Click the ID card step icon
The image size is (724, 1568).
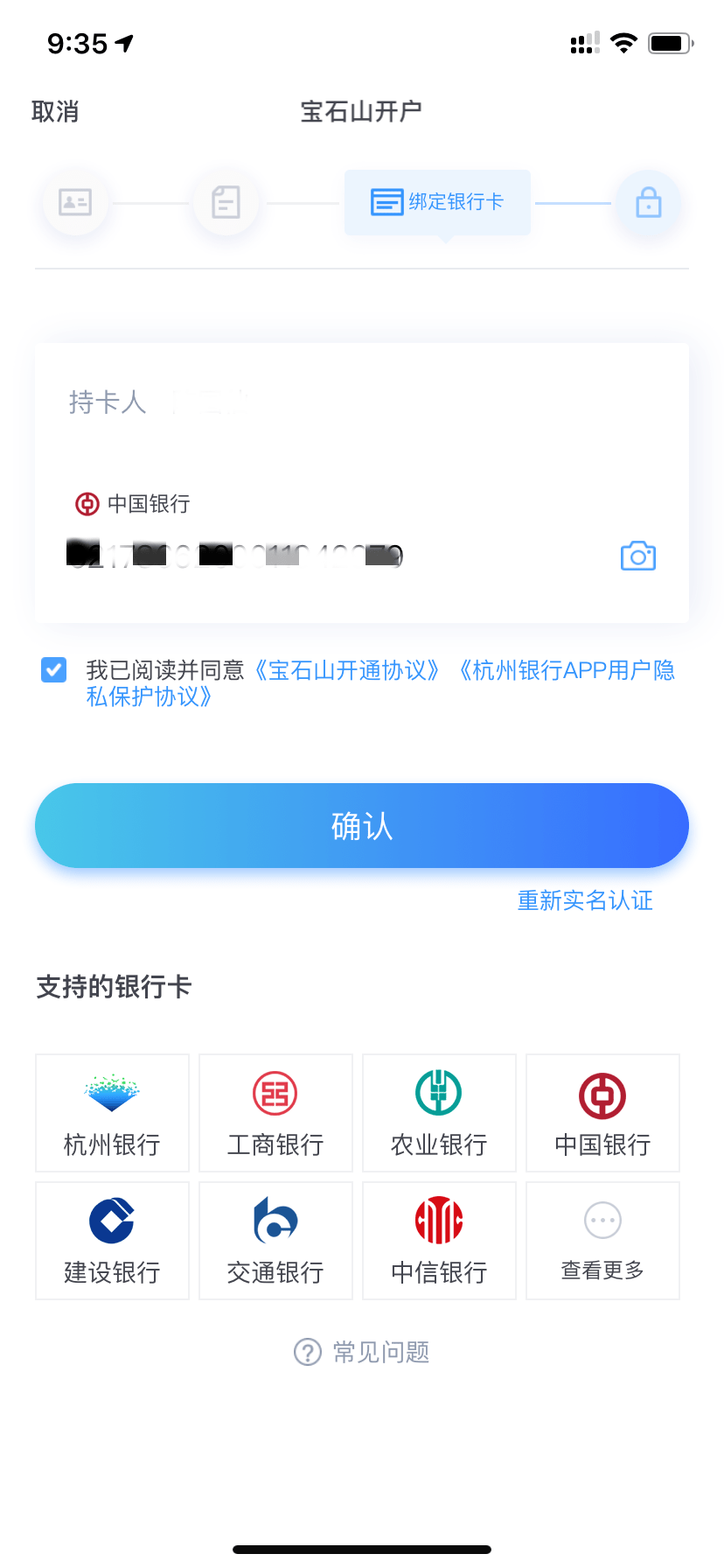75,201
